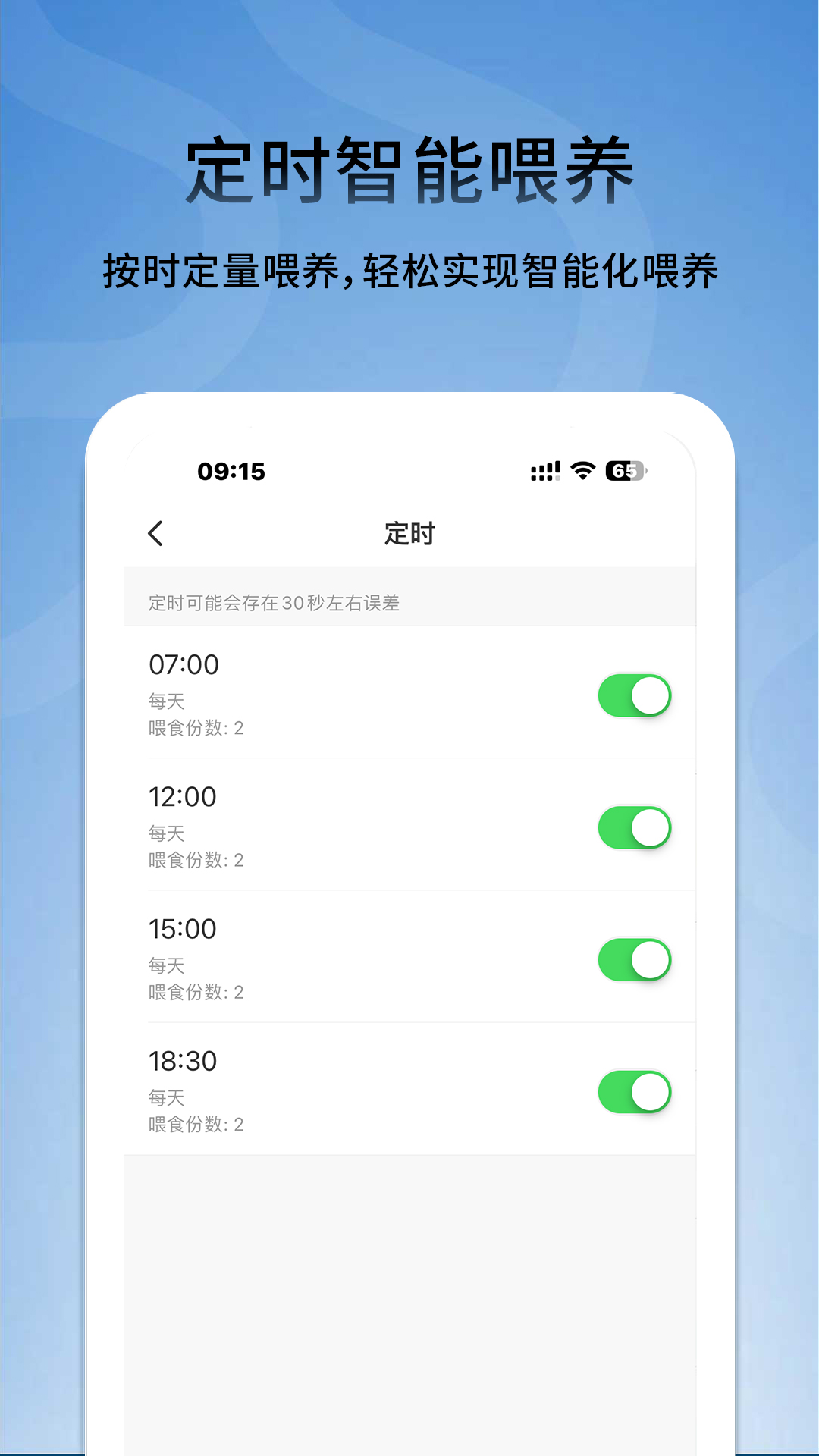Tap the 定时智能喂养 heading
The height and width of the screenshot is (1456, 819).
(409, 168)
